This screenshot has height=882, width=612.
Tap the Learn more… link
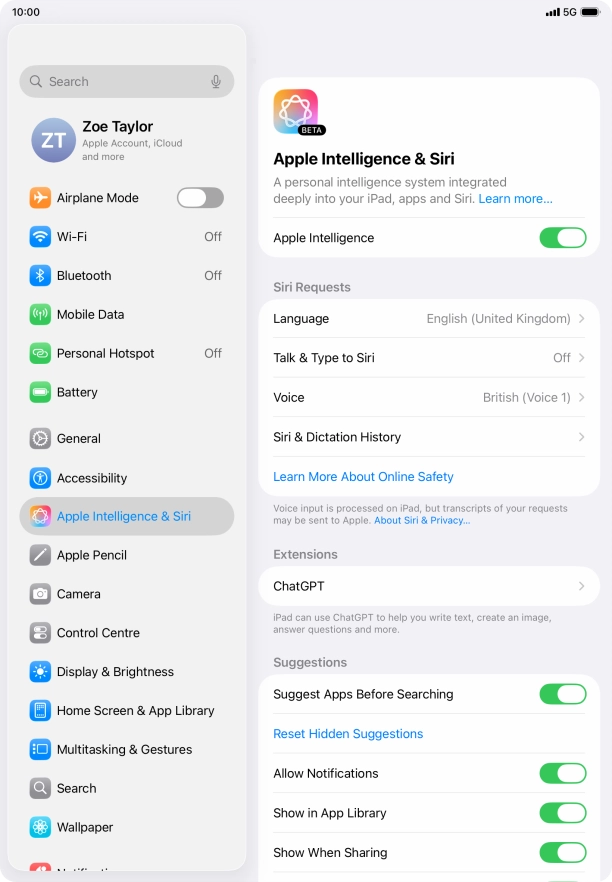515,199
